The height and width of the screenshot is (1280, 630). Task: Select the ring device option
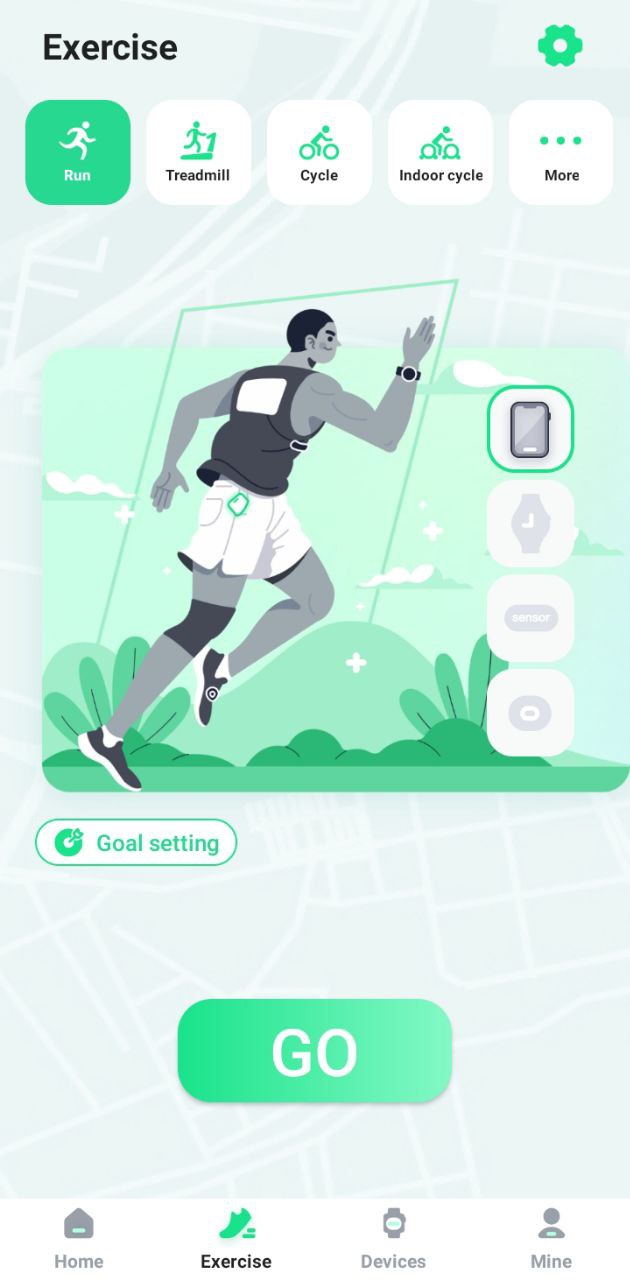tap(530, 713)
